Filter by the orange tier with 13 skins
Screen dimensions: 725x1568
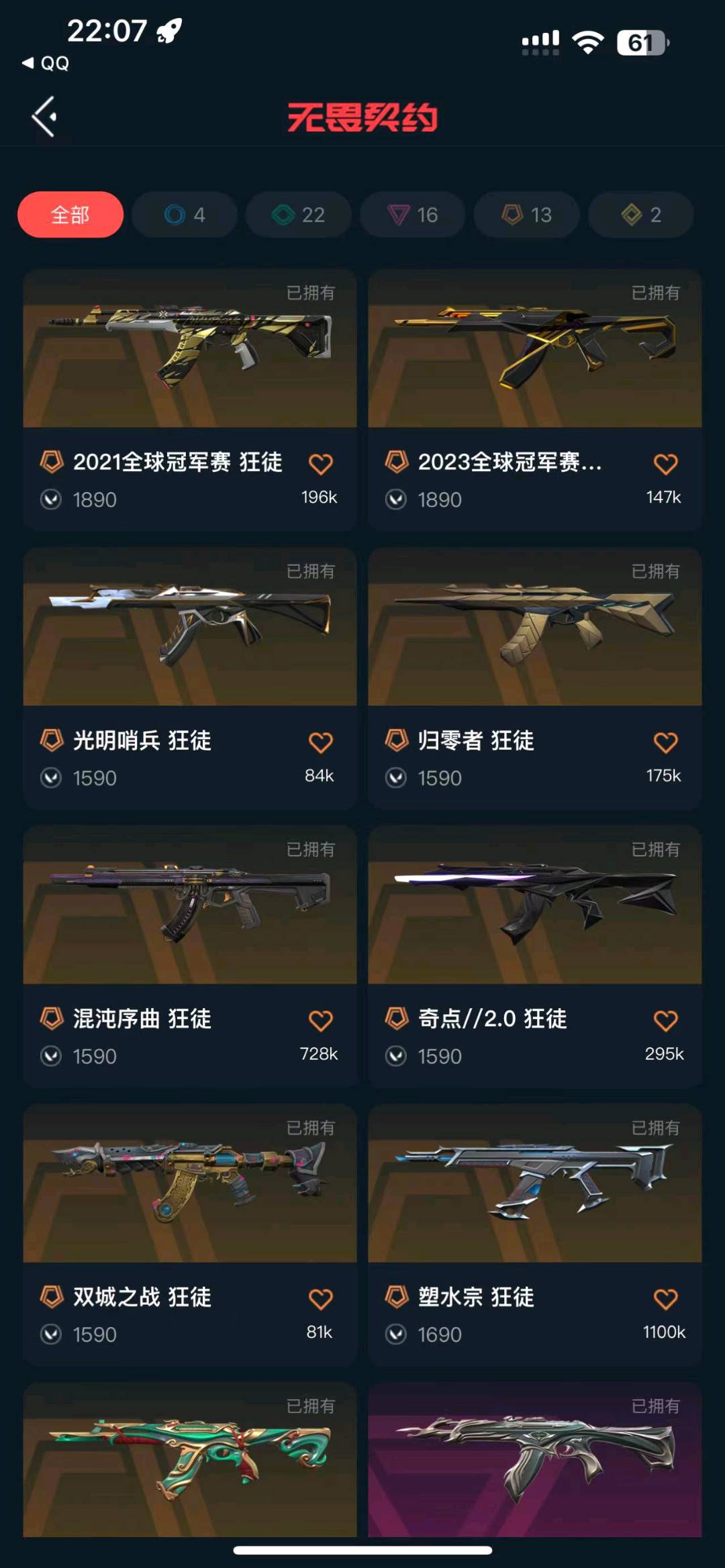tap(527, 215)
